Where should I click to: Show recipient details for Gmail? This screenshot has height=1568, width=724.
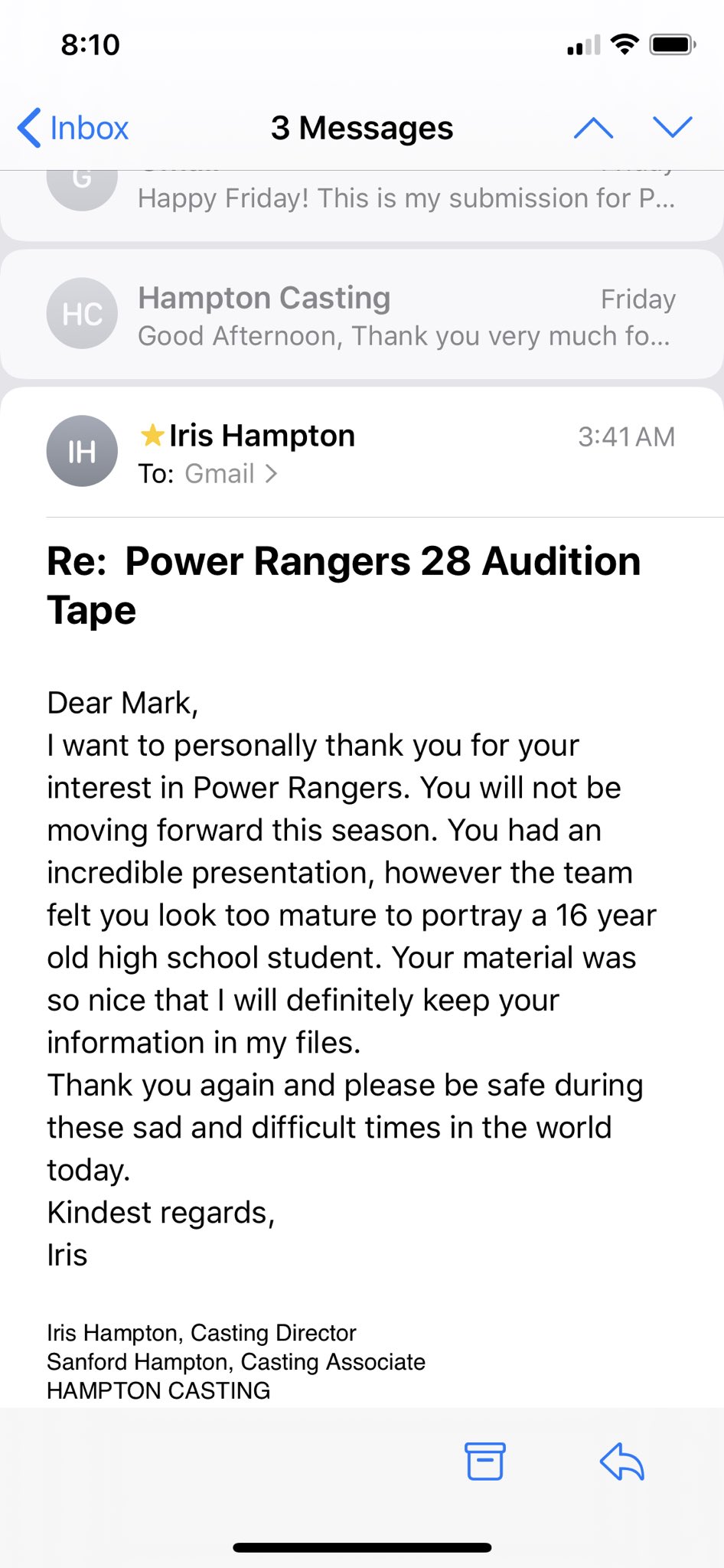(230, 474)
